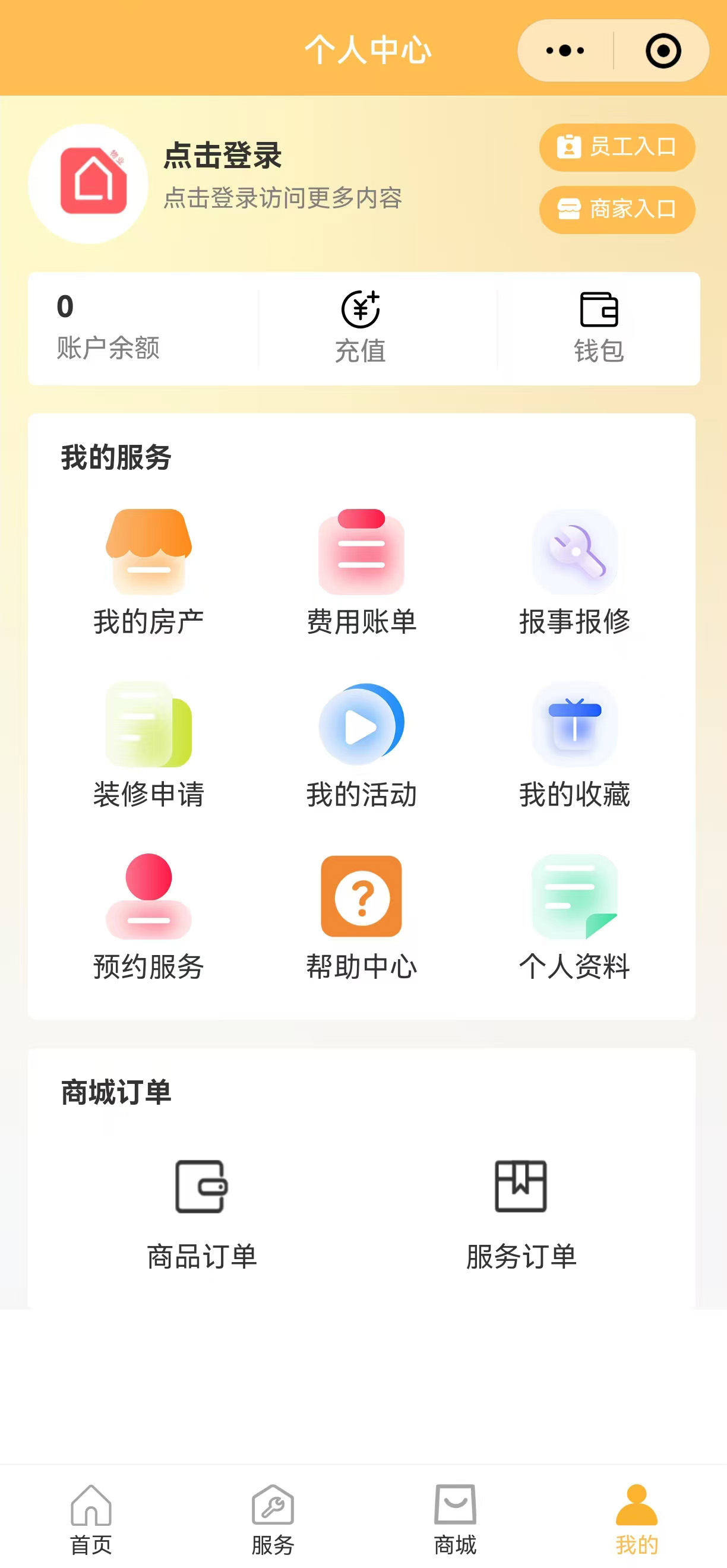Open the mini program more options menu
The height and width of the screenshot is (1568, 727).
pyautogui.click(x=565, y=50)
